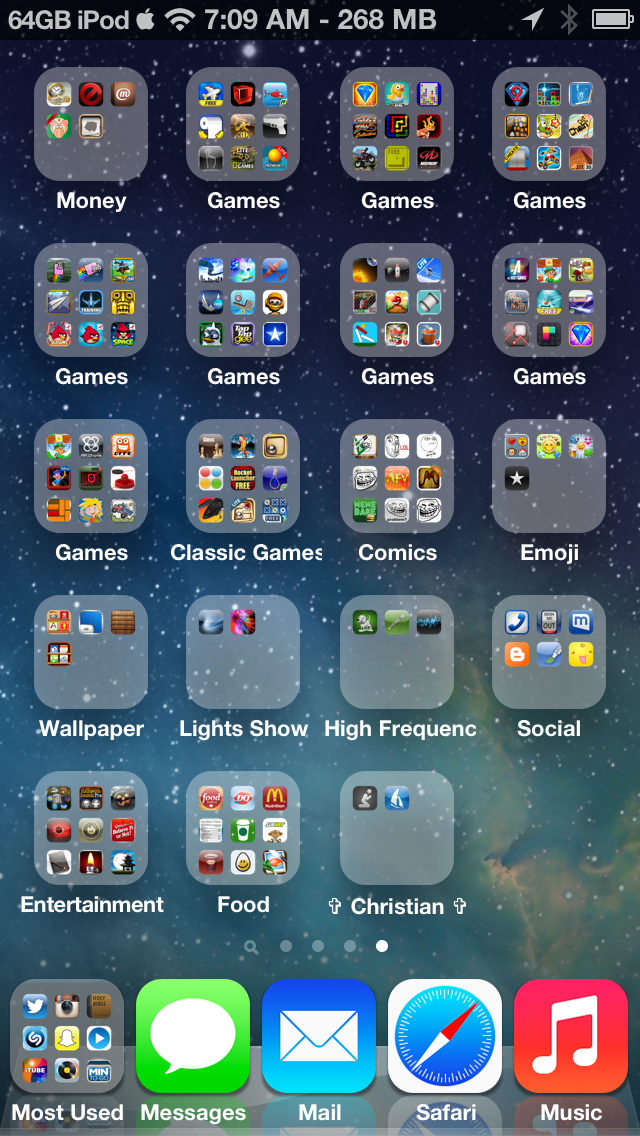
Task: Open the Food folder
Action: [243, 828]
